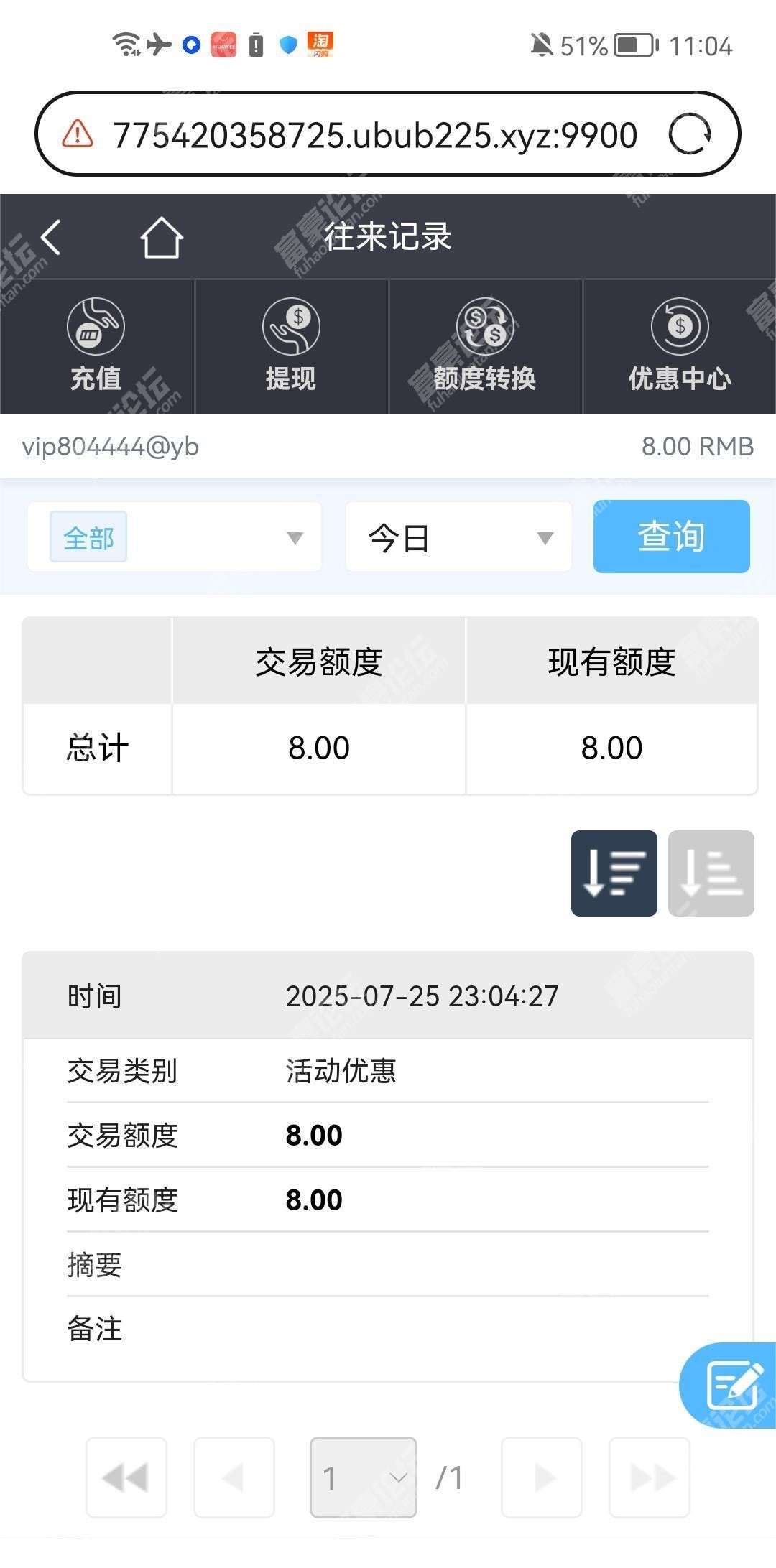Tap the 查询 query button
Image resolution: width=776 pixels, height=1568 pixels.
coord(671,537)
